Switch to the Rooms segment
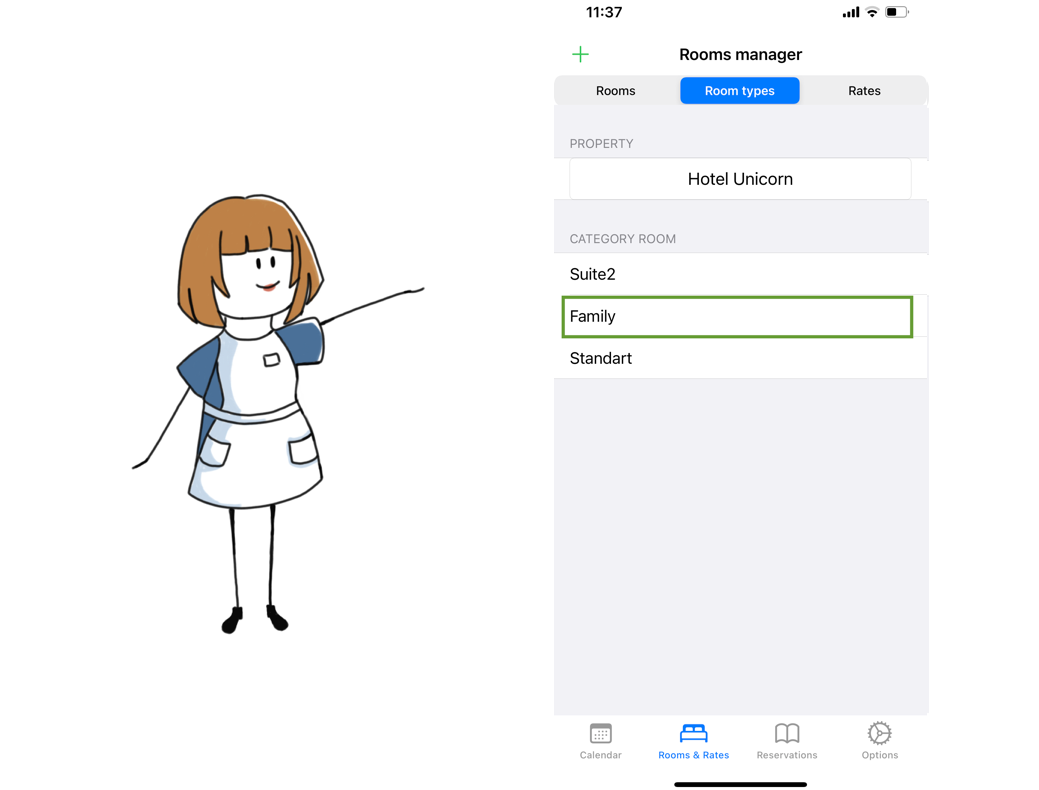The width and height of the screenshot is (1039, 790). [615, 91]
